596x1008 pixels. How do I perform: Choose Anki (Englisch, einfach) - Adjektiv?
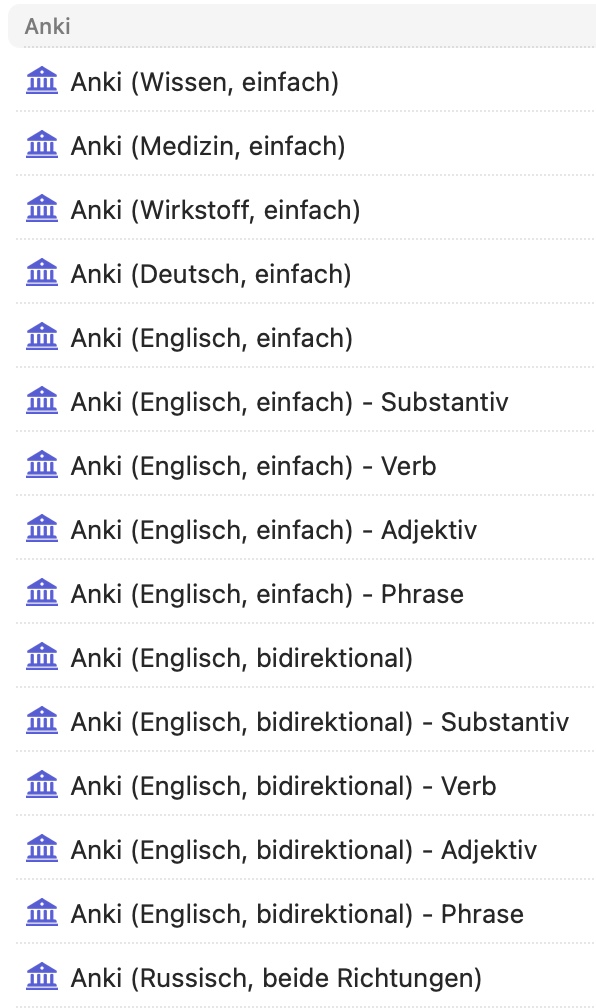(x=305, y=530)
